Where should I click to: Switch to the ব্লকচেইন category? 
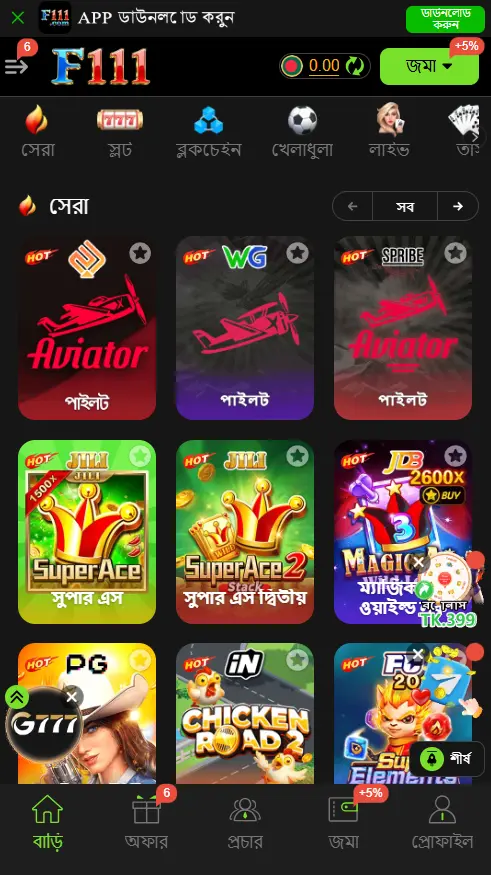[208, 131]
